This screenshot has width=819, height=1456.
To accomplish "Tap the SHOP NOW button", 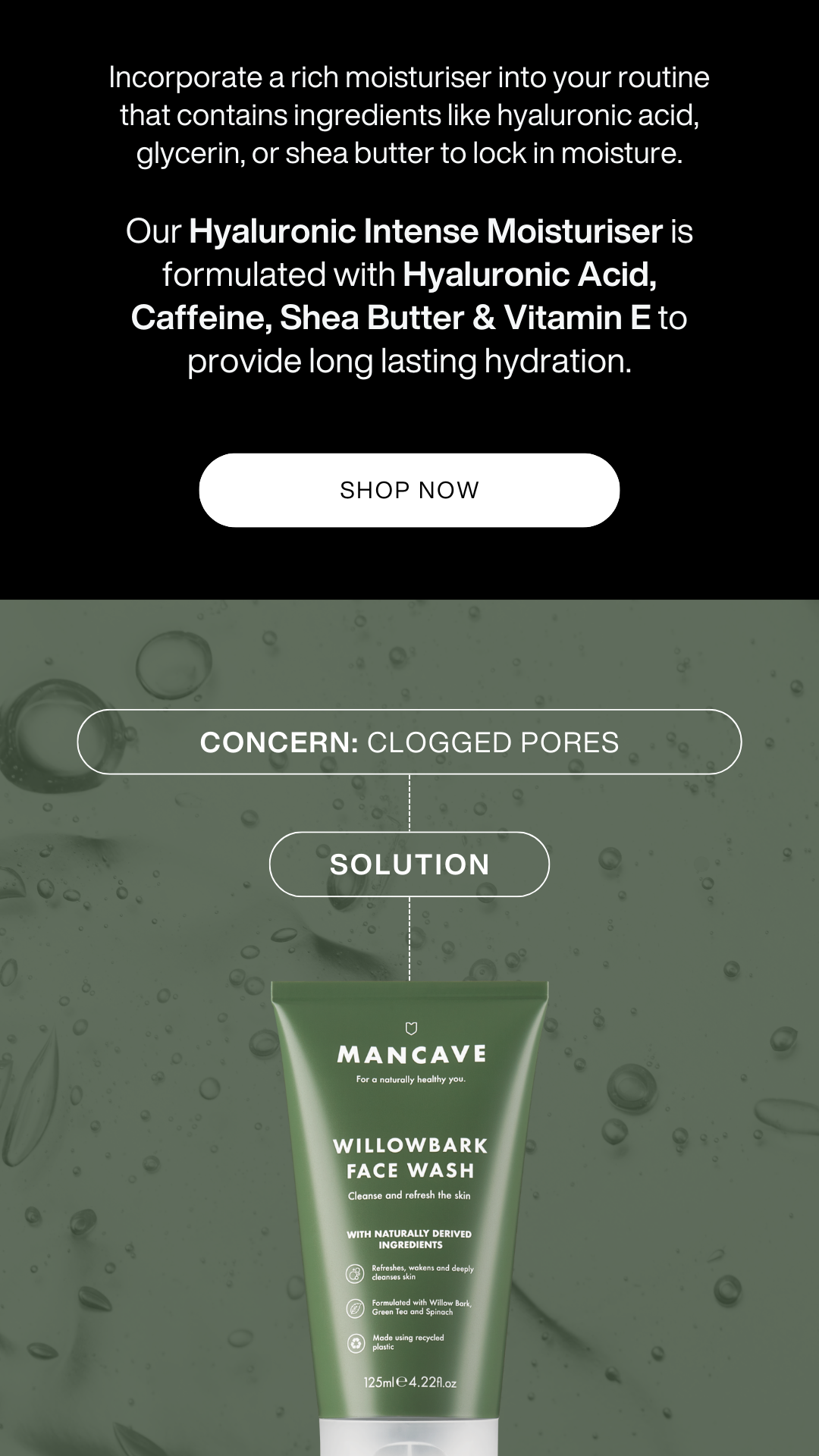I will (409, 490).
